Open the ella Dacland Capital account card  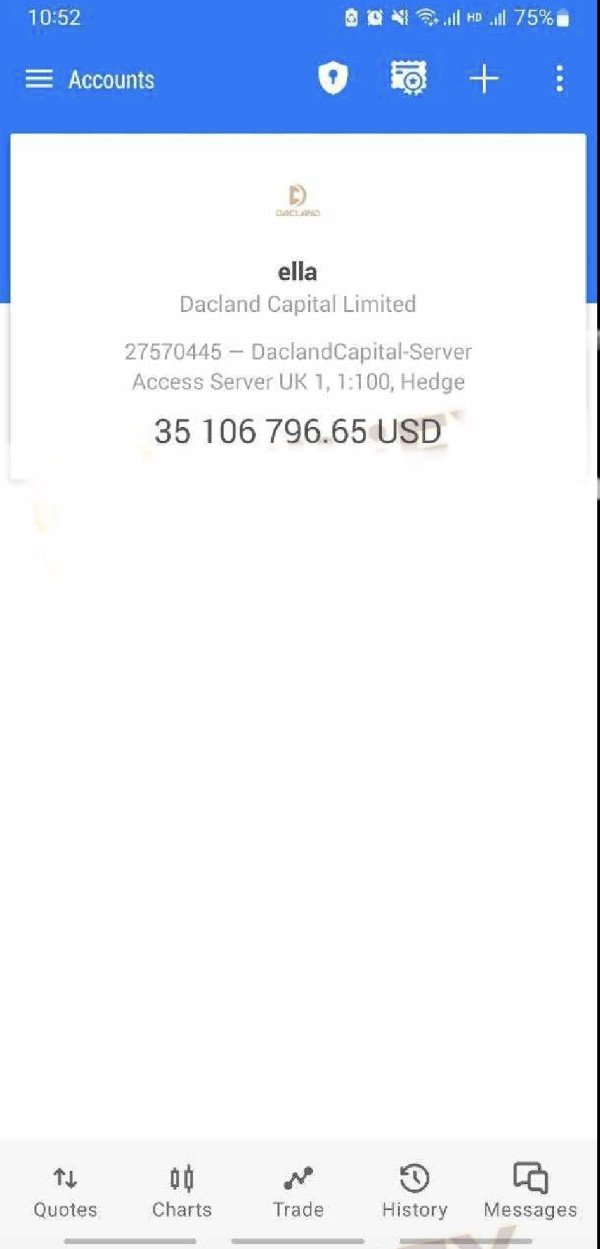(298, 307)
